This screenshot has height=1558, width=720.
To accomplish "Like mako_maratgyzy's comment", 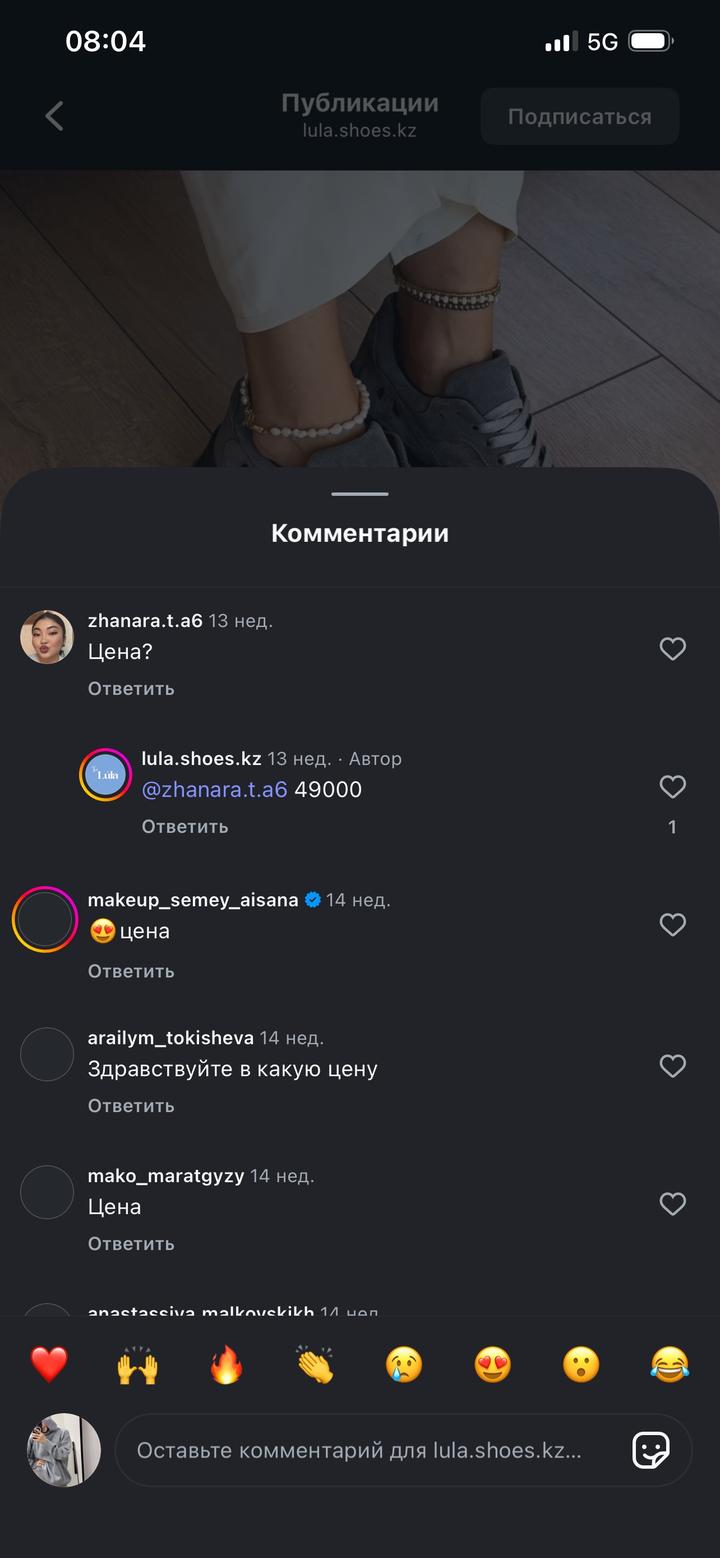I will (673, 1204).
